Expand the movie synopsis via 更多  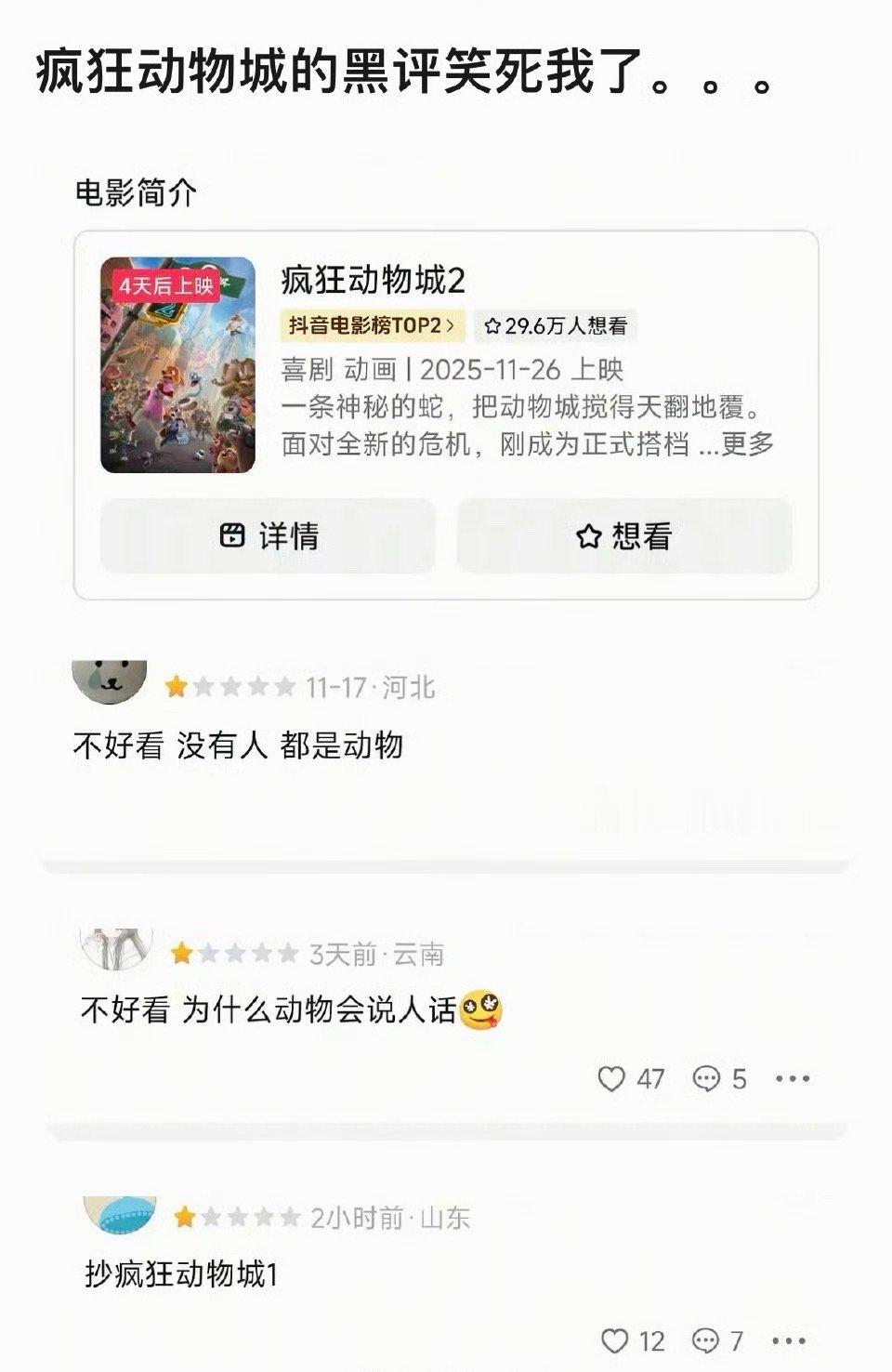[x=754, y=444]
